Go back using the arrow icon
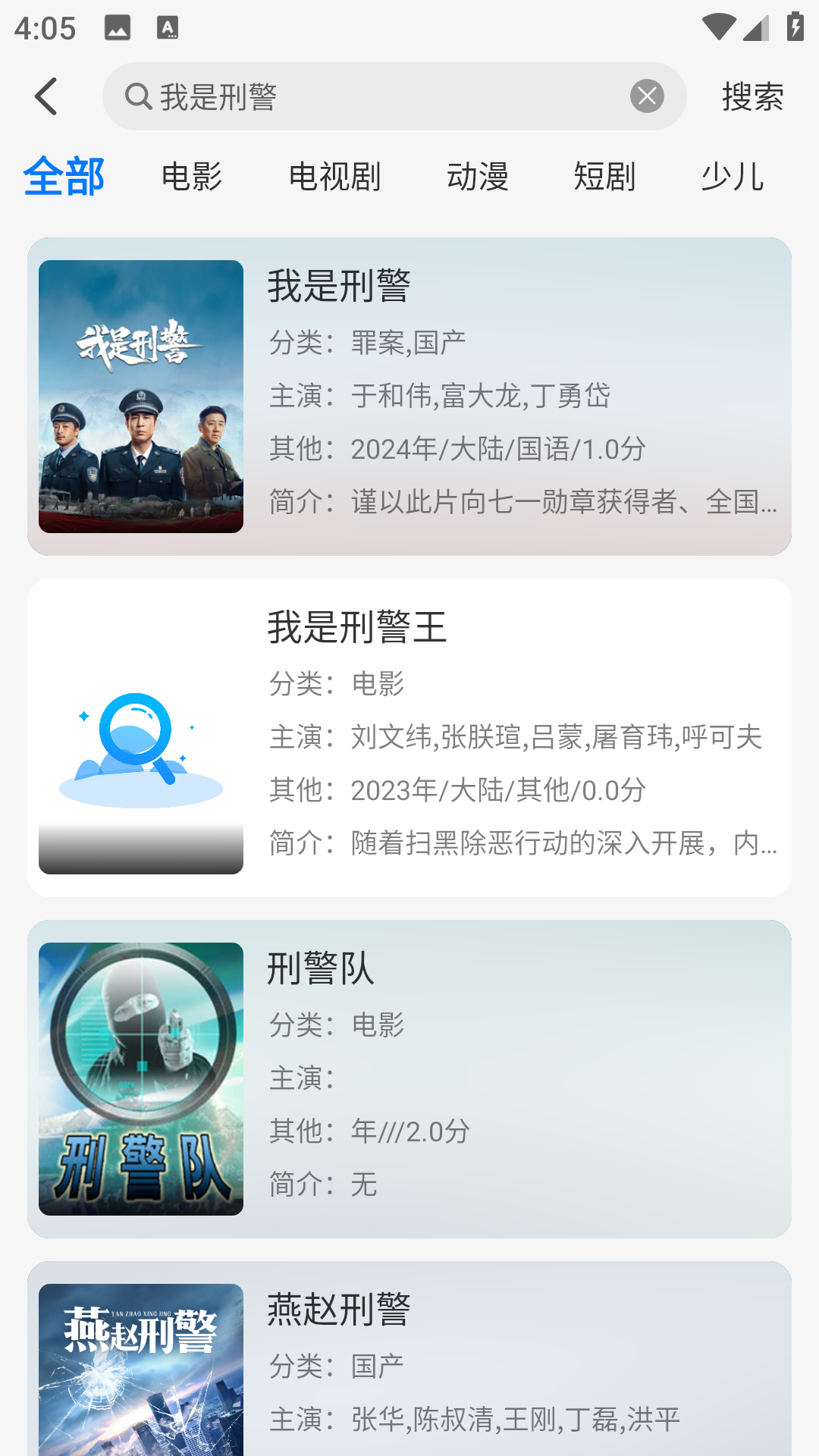Viewport: 819px width, 1456px height. [46, 96]
